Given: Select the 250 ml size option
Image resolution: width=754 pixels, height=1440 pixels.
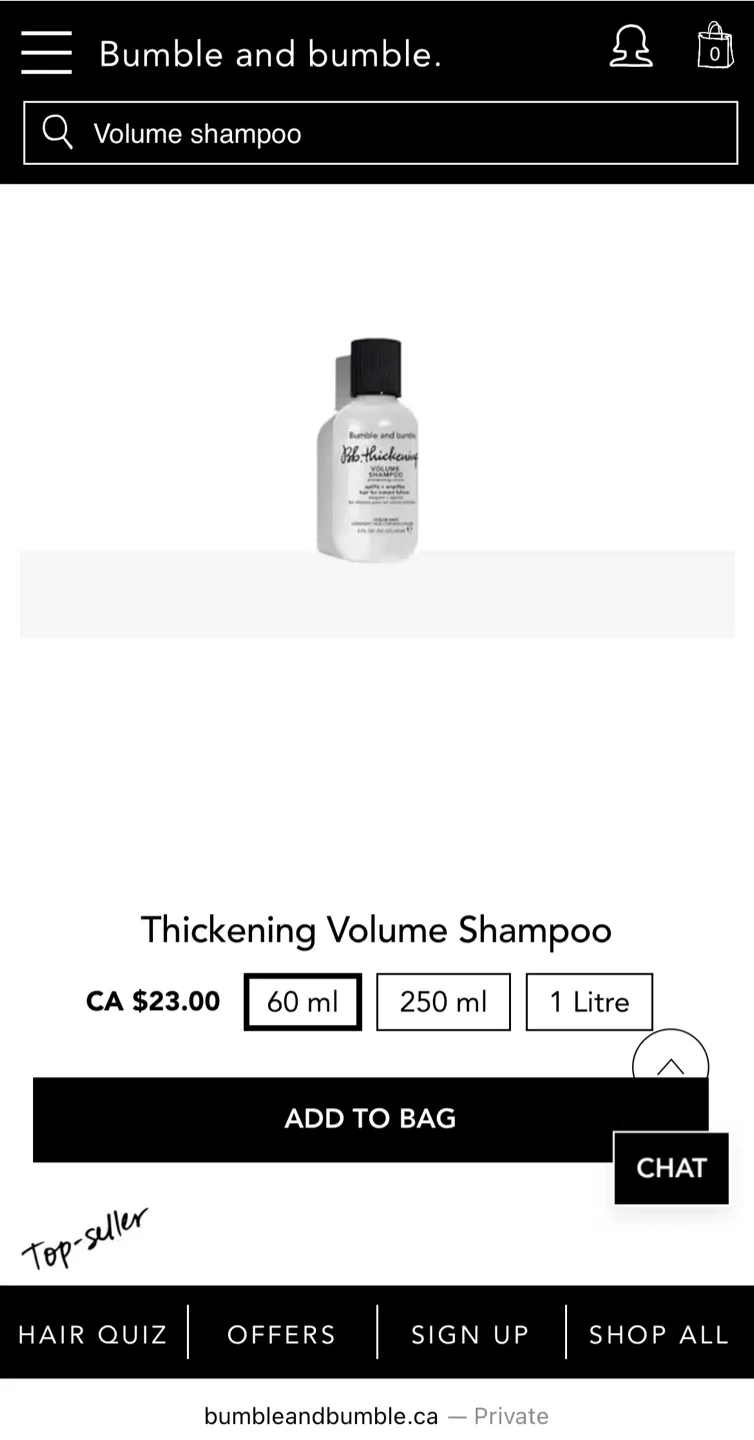Looking at the screenshot, I should [x=443, y=1001].
